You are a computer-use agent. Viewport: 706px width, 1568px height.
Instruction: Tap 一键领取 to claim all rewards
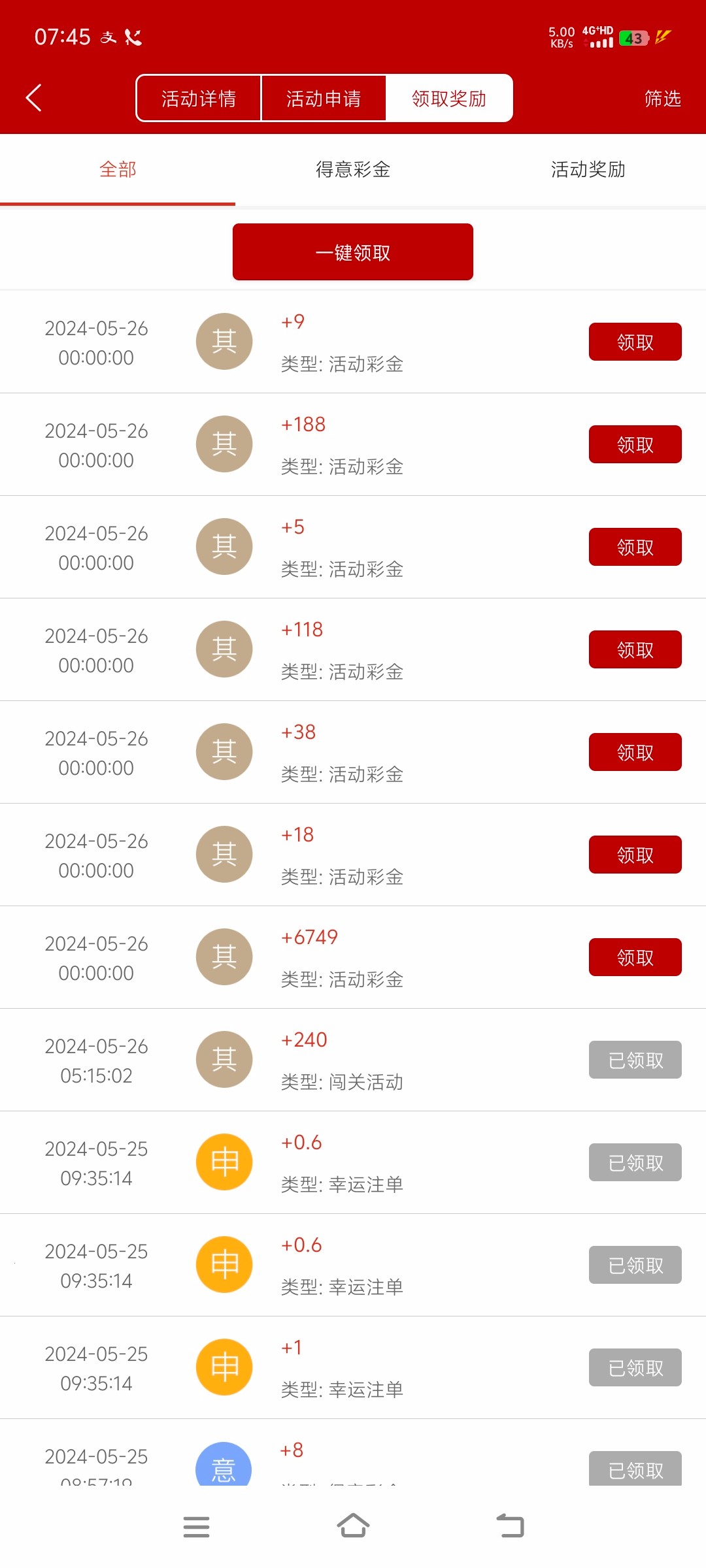click(x=353, y=252)
